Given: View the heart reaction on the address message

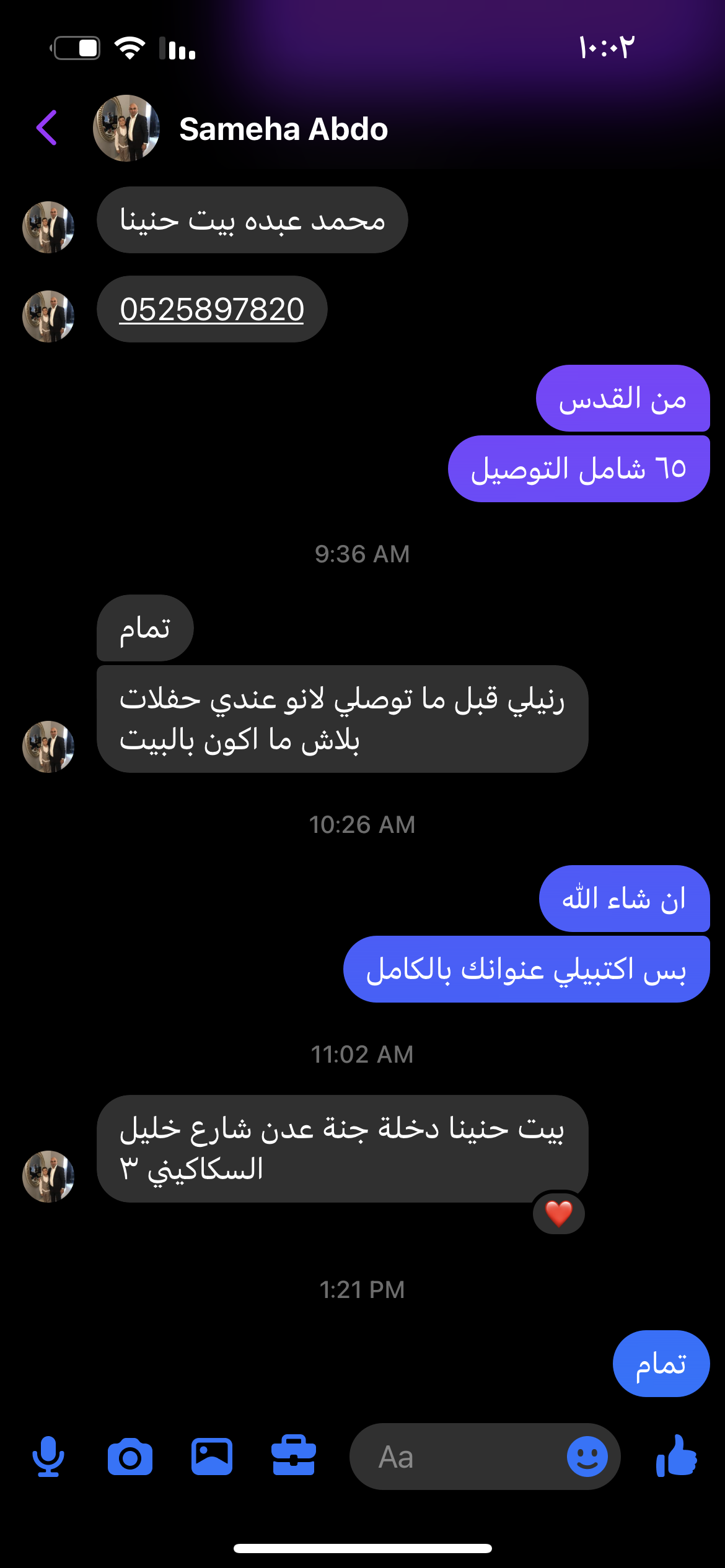Looking at the screenshot, I should pos(558,1213).
